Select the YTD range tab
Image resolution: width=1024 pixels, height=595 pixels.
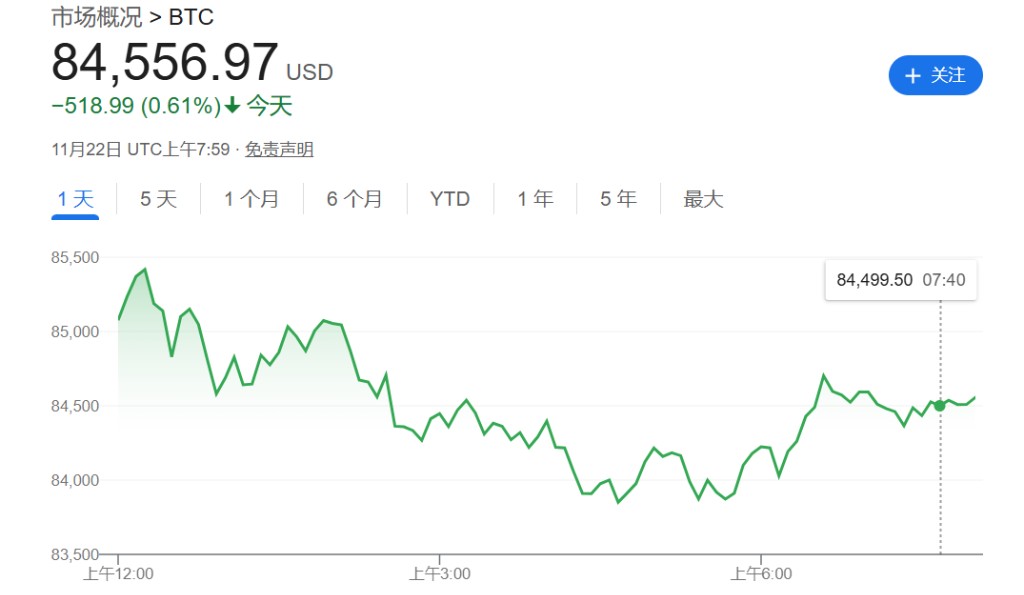[x=450, y=199]
